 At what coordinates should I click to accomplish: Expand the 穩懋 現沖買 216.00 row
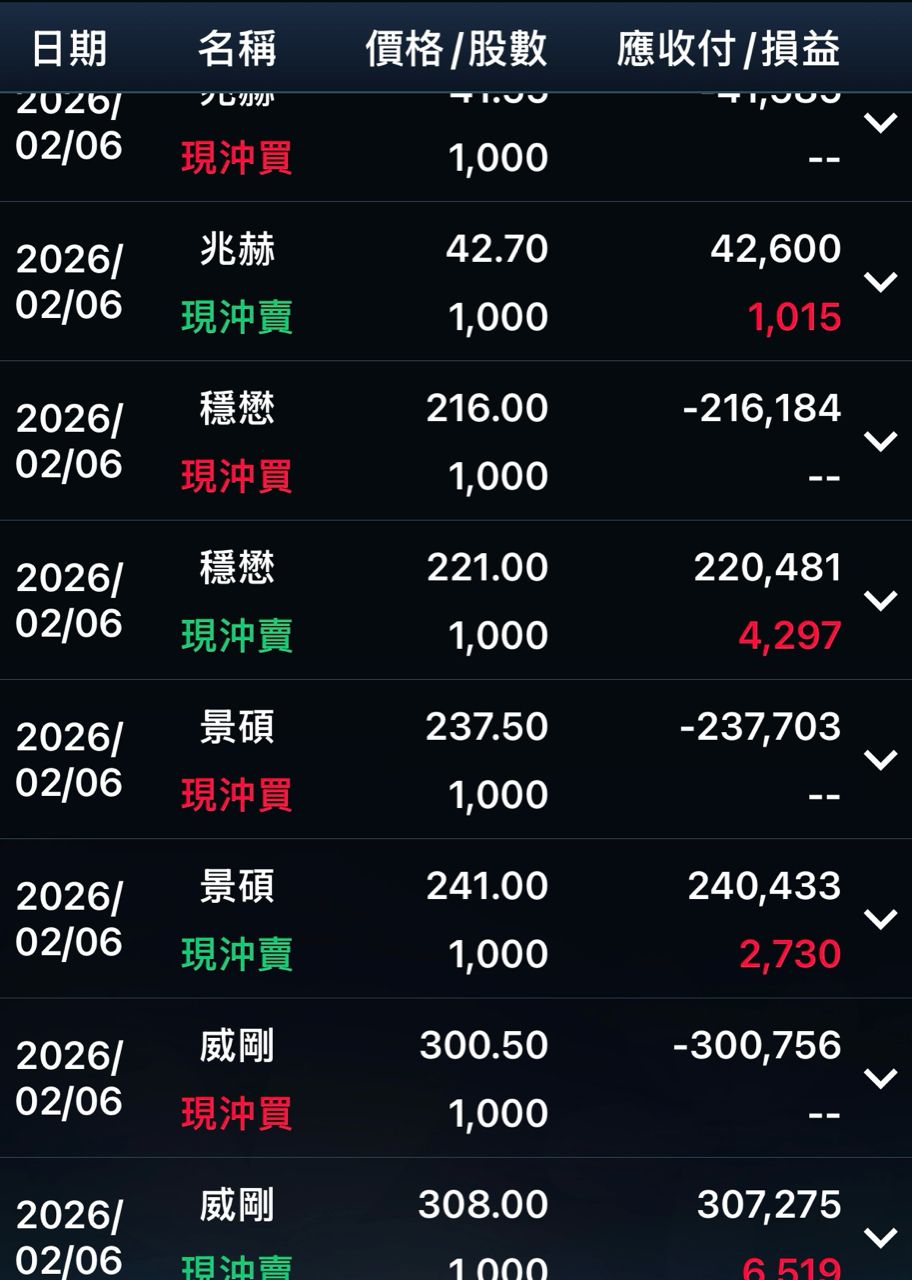click(880, 441)
